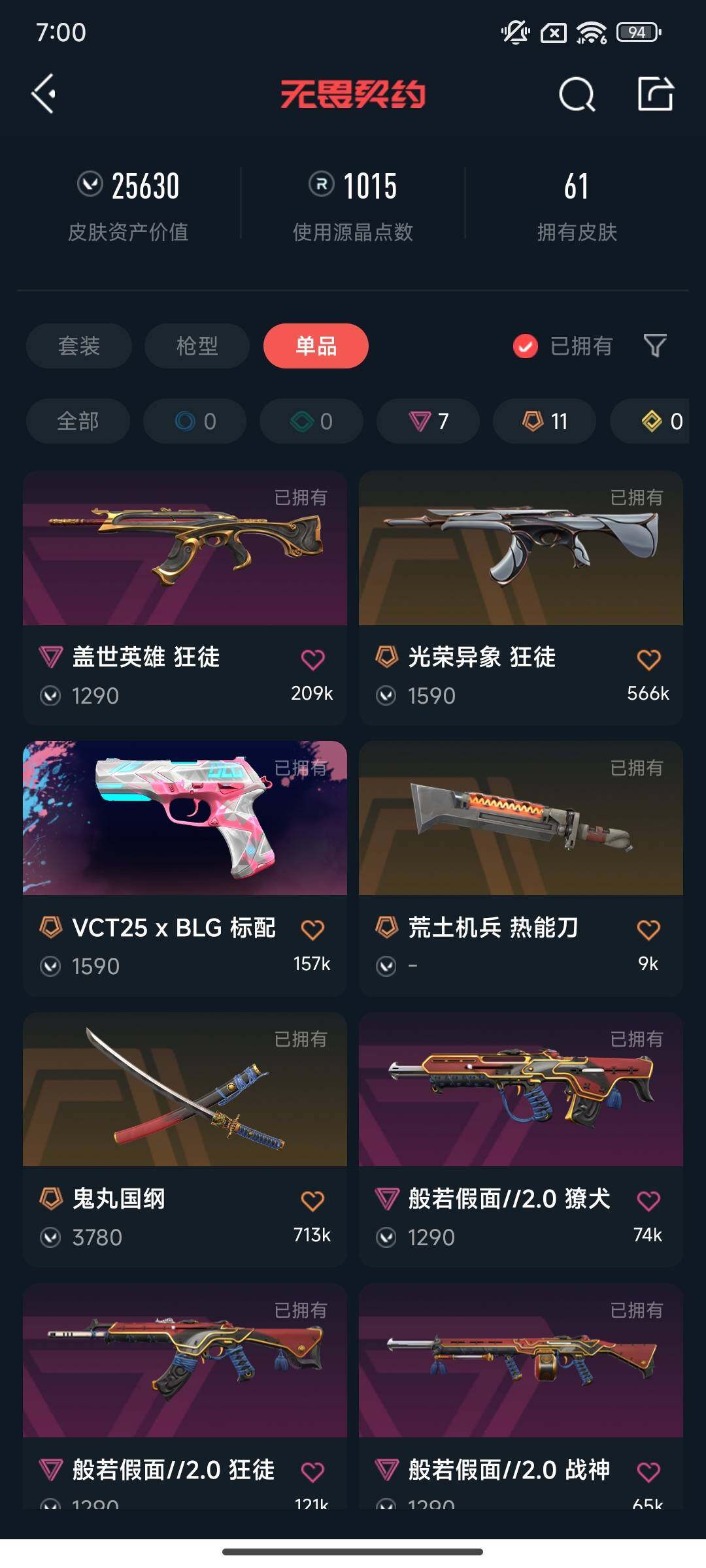Favorite the 般若假面//2.0 獠犬 skin

coord(648,1200)
